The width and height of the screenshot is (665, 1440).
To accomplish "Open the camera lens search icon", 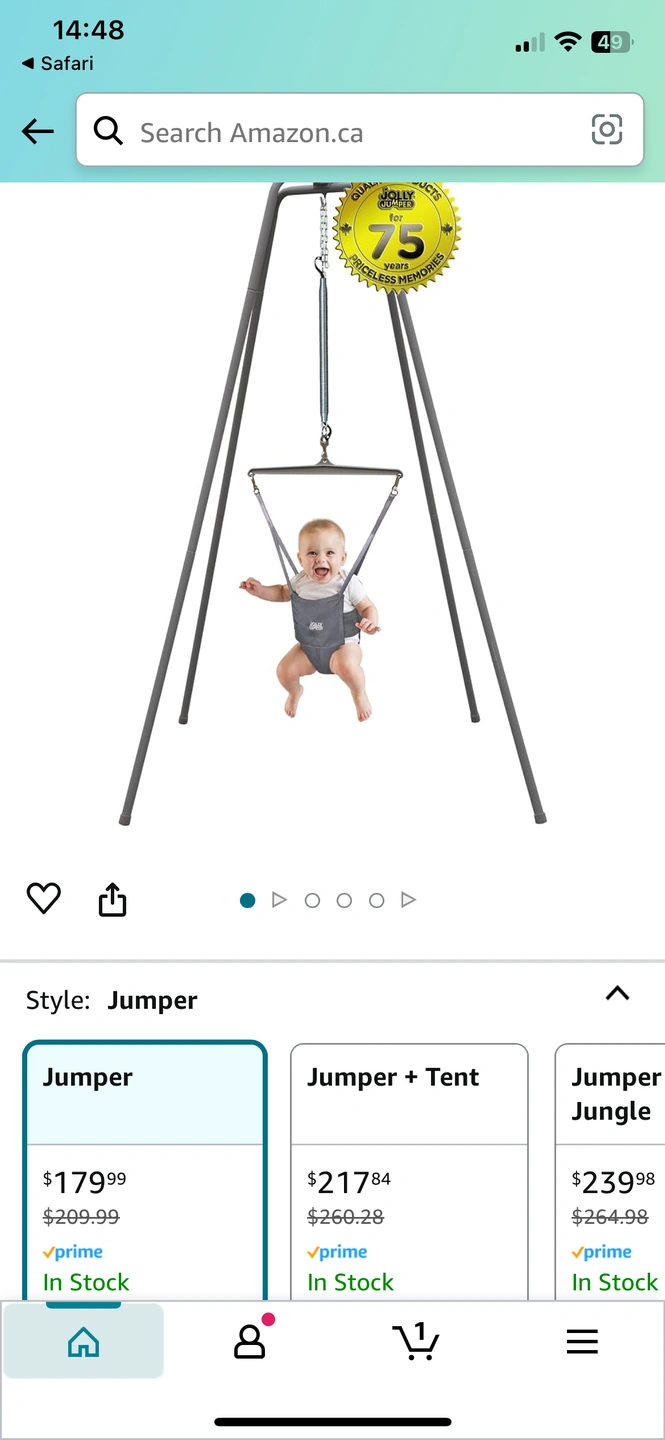I will (x=606, y=130).
